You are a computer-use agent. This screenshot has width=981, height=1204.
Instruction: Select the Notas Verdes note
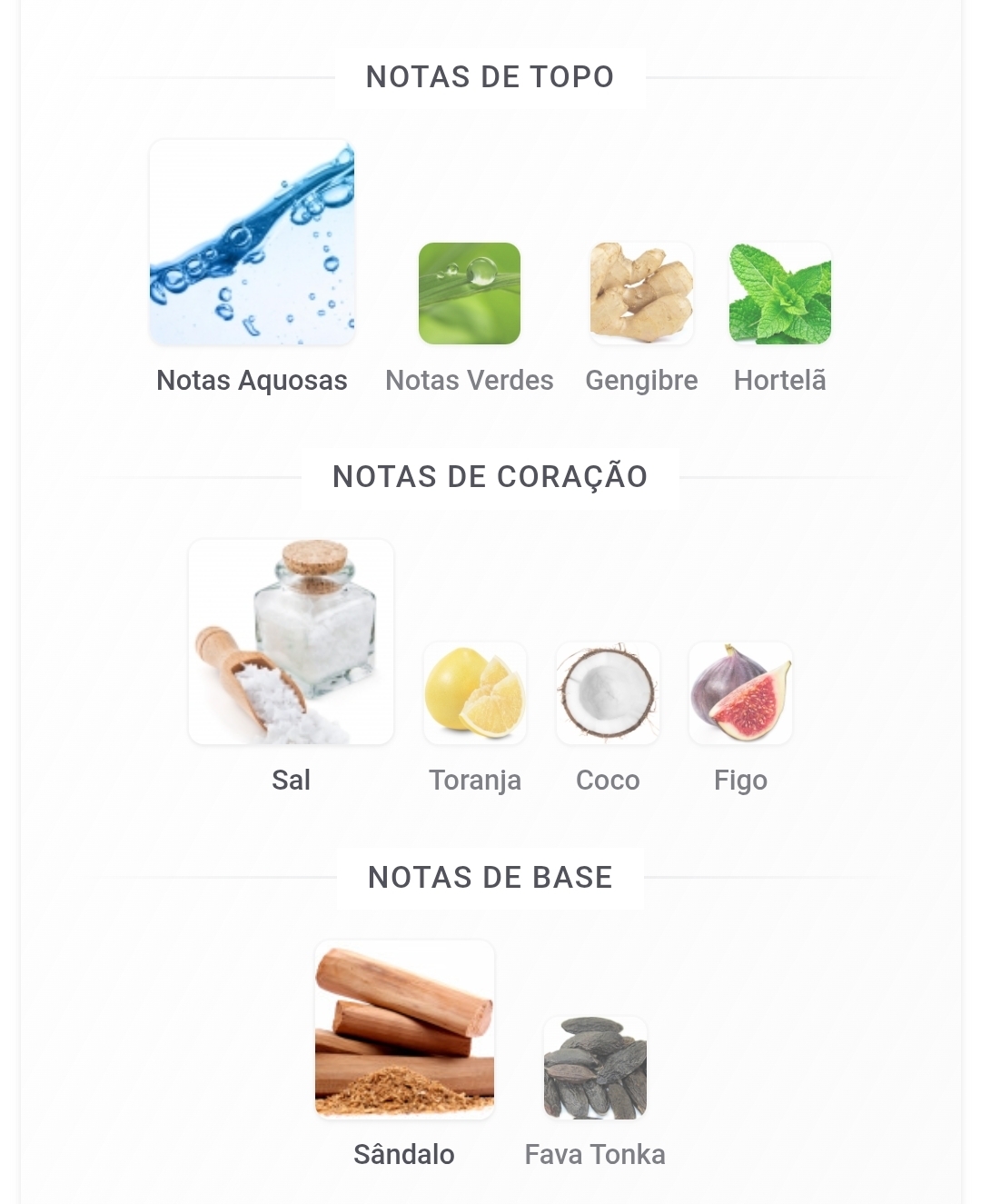[469, 294]
